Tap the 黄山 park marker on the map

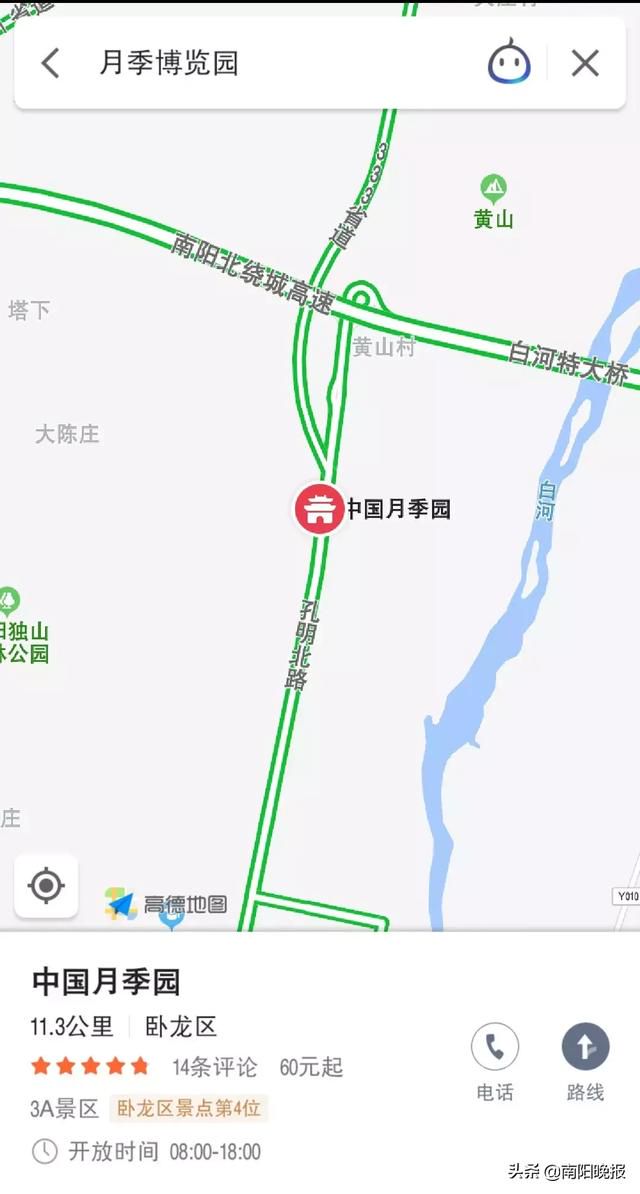[493, 188]
